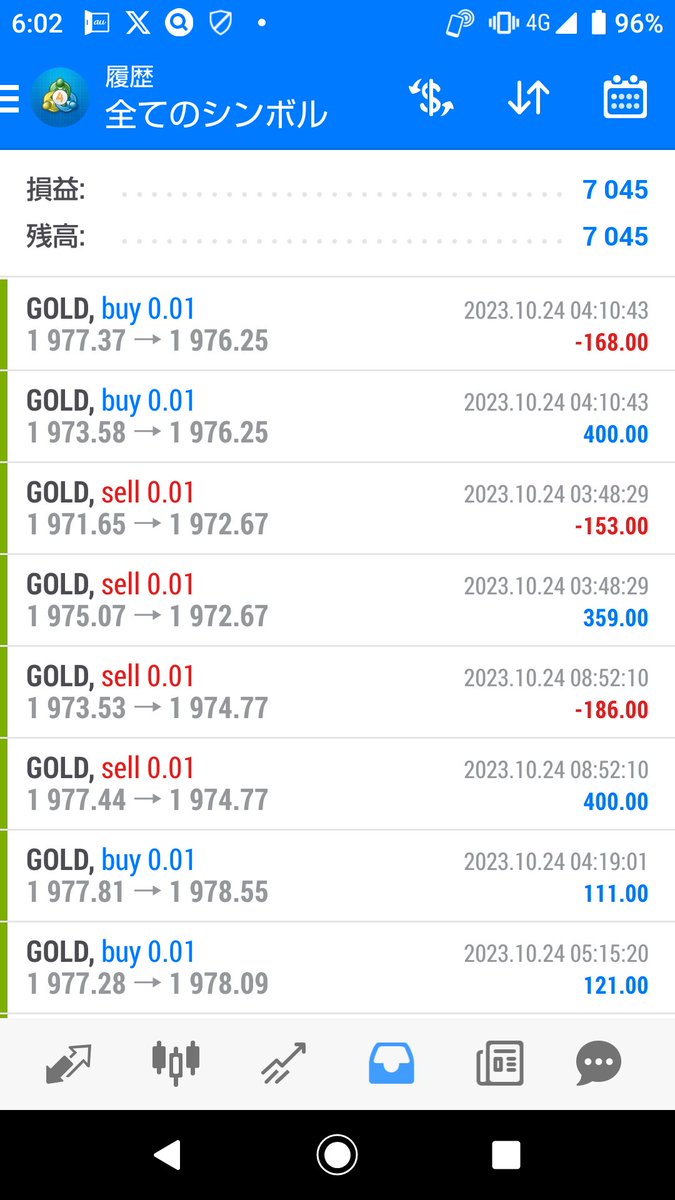This screenshot has width=675, height=1200.
Task: Switch to the News tab
Action: 499,1063
